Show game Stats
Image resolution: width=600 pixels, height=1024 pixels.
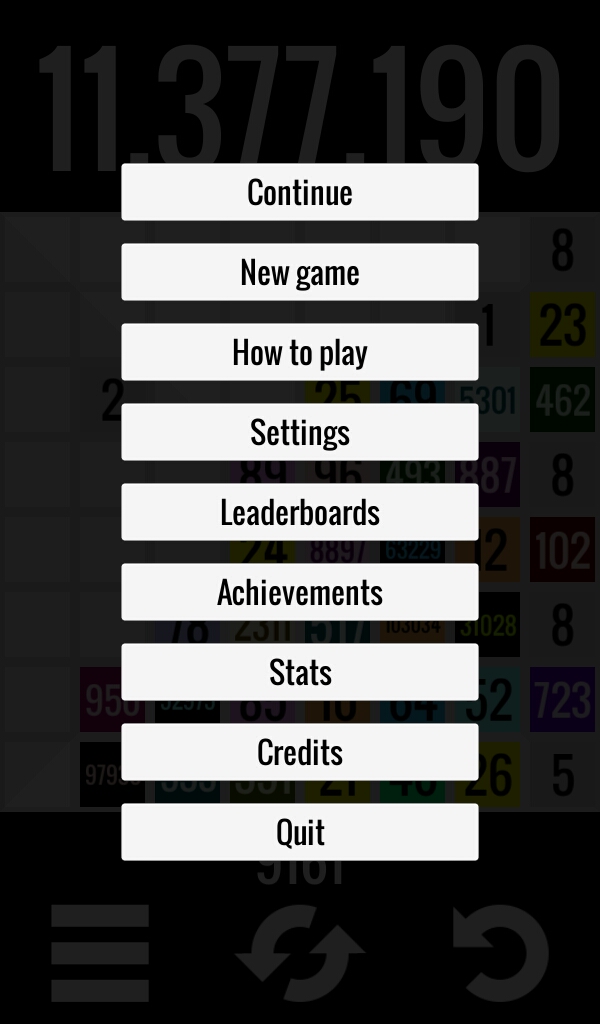[300, 672]
